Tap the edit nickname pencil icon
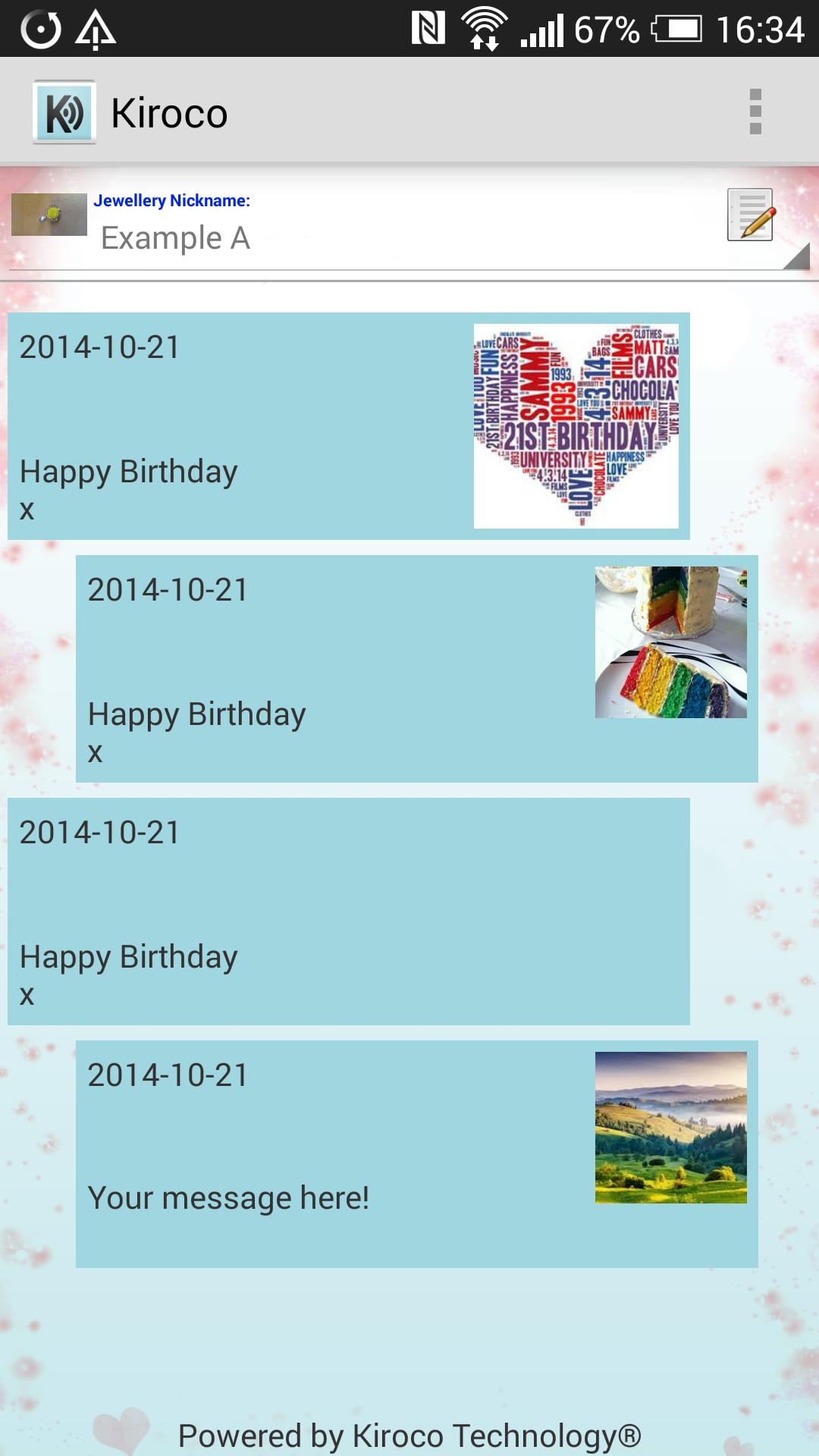 (x=750, y=215)
